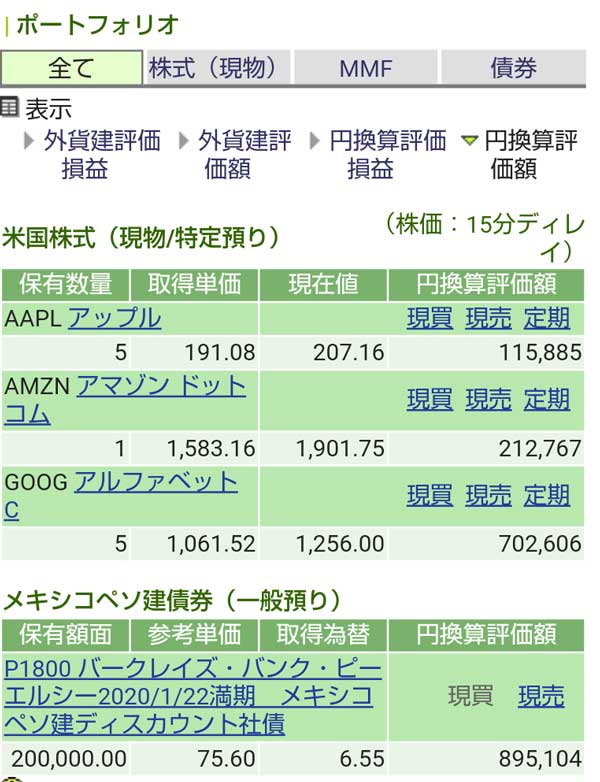Image resolution: width=600 pixels, height=782 pixels.
Task: Tap 現売 for the バークレイズ bond
Action: click(x=541, y=697)
